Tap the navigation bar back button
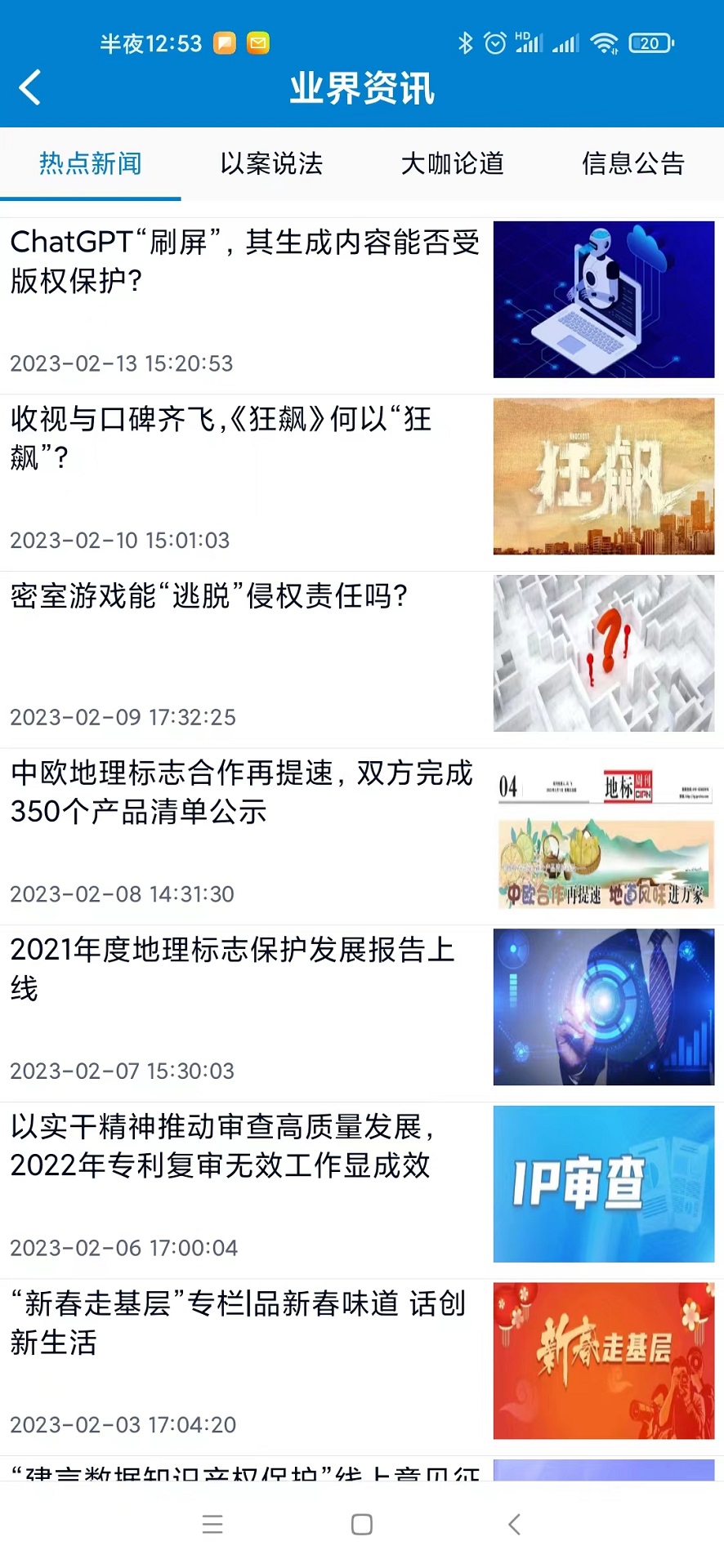Viewport: 724px width, 1568px height. point(513,1523)
